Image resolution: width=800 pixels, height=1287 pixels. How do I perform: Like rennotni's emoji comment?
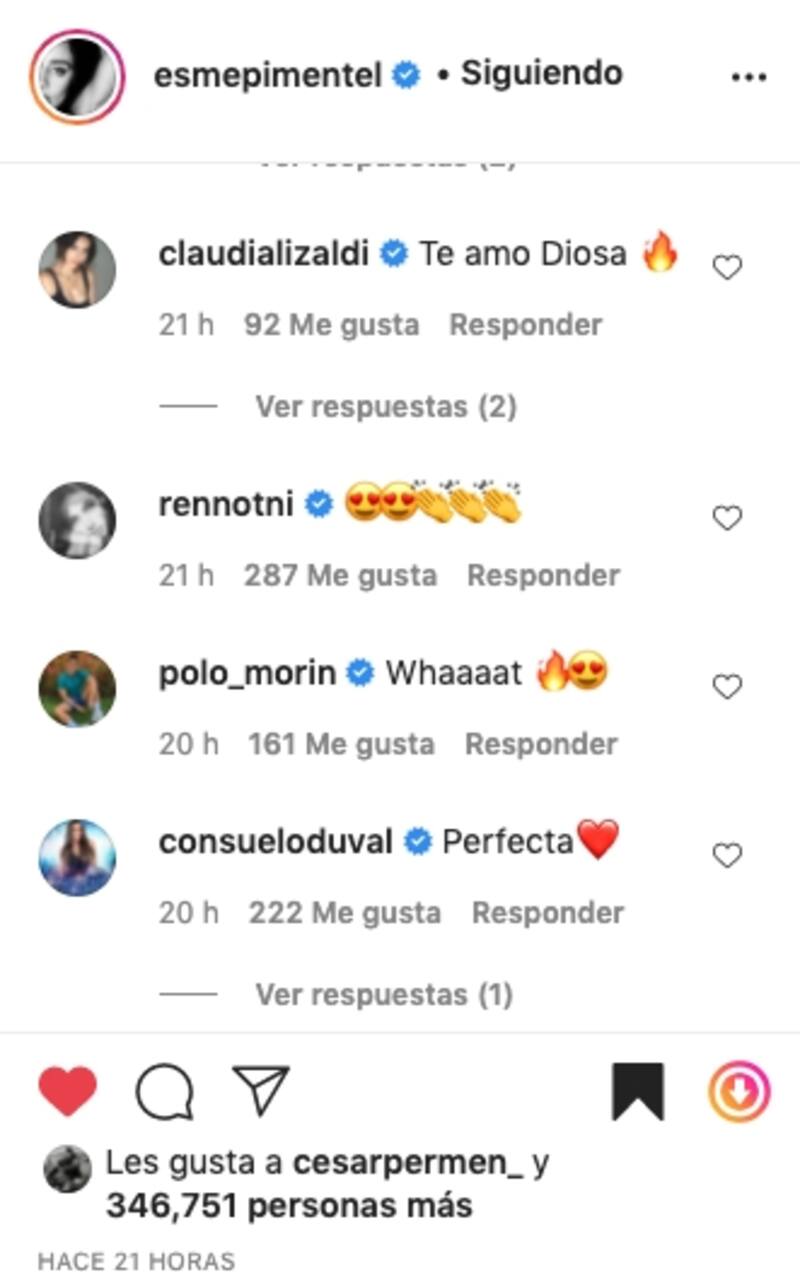point(727,518)
